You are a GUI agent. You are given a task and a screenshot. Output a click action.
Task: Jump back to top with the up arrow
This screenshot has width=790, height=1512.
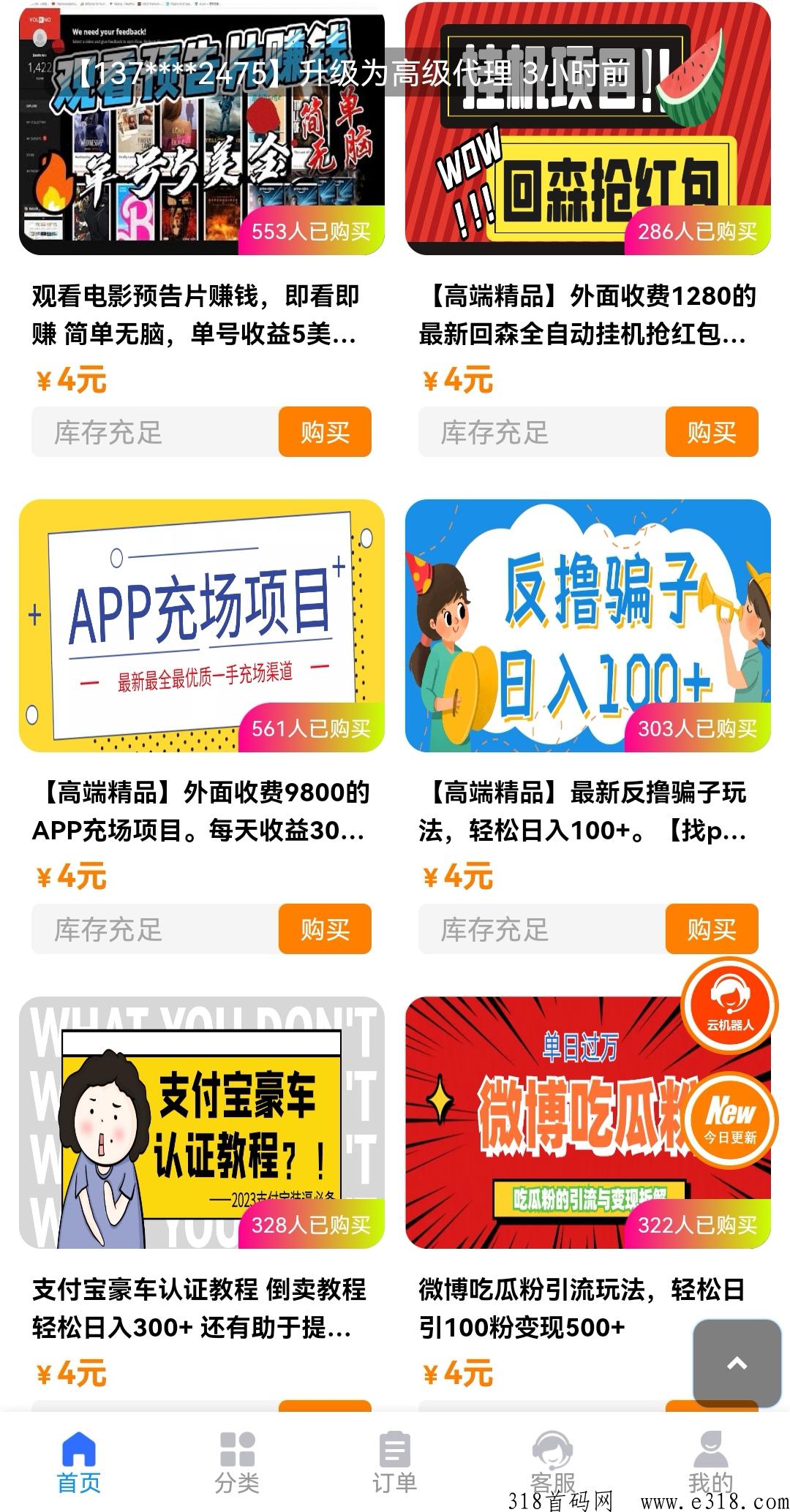click(737, 1363)
